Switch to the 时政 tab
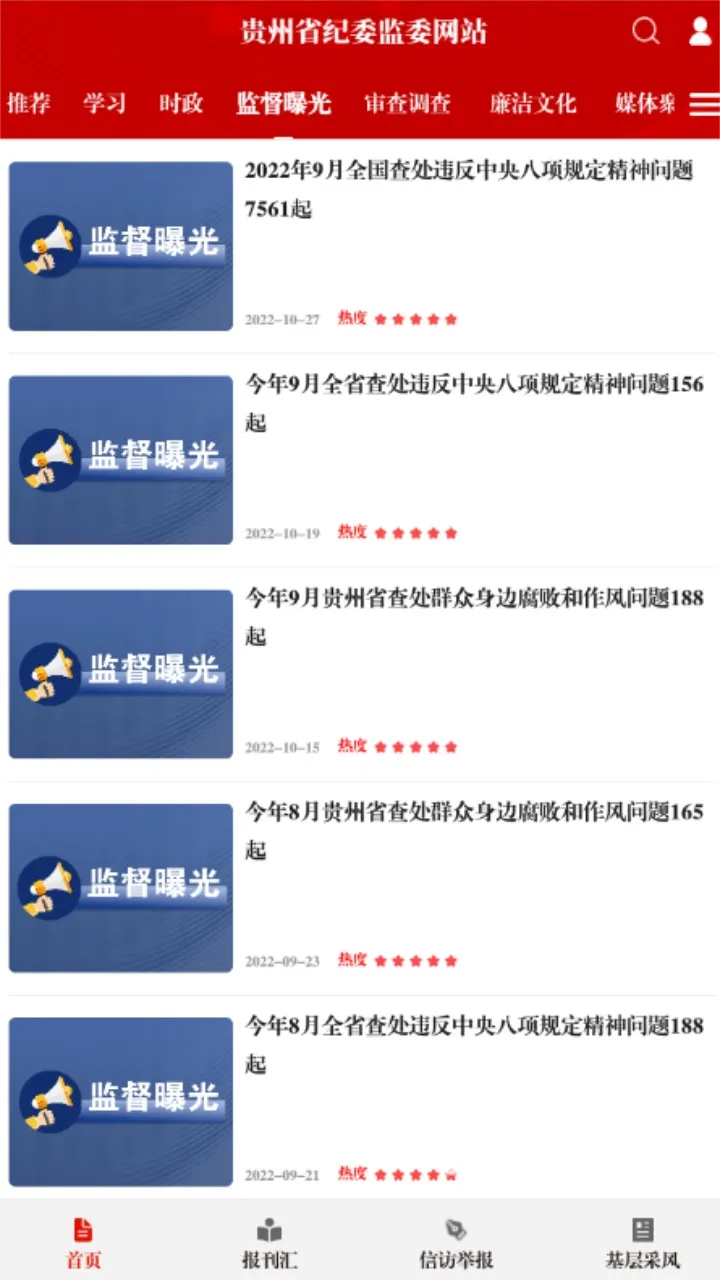Viewport: 720px width, 1280px height. (x=181, y=104)
